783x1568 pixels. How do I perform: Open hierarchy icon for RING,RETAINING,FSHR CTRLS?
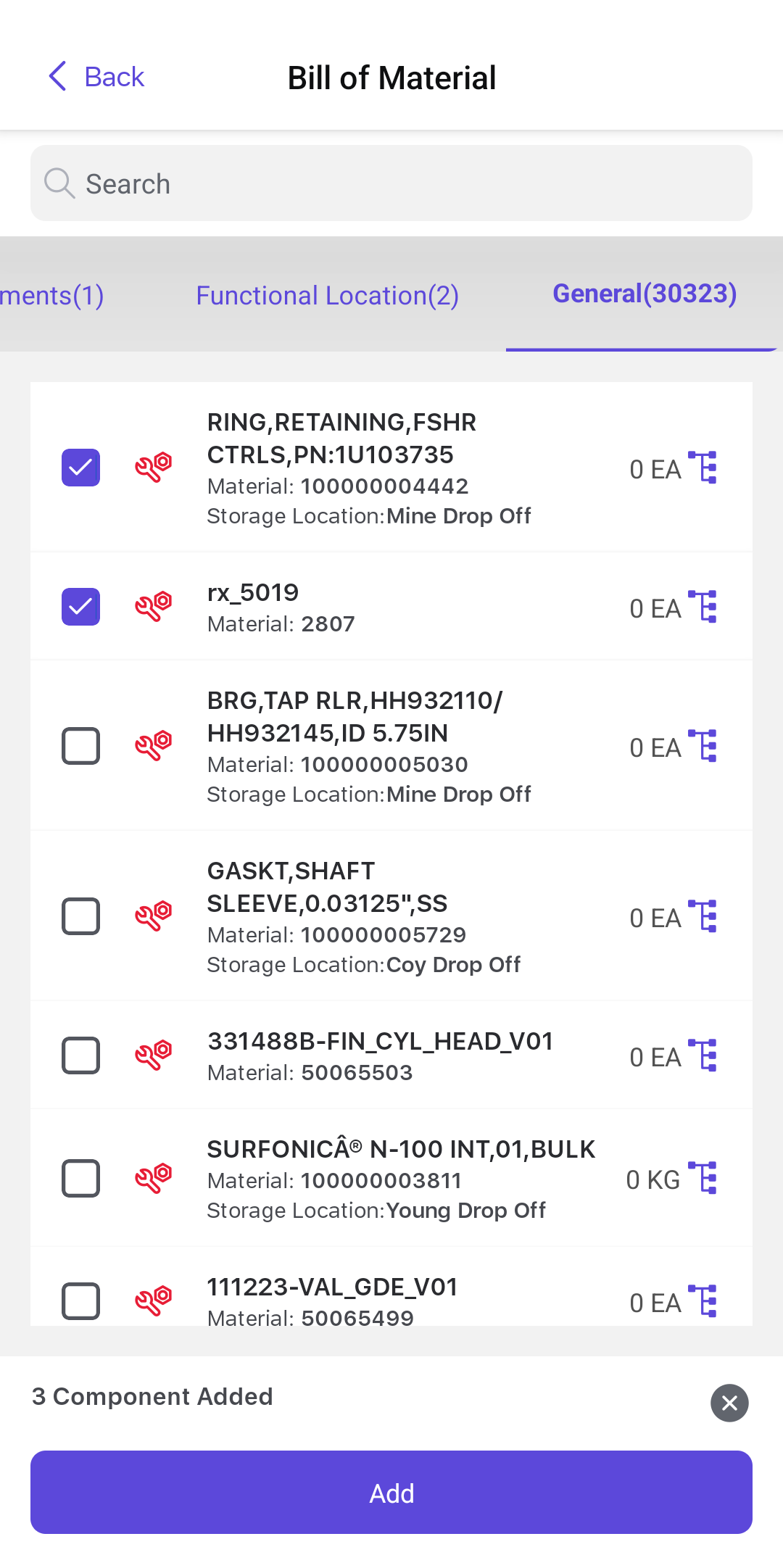click(703, 468)
